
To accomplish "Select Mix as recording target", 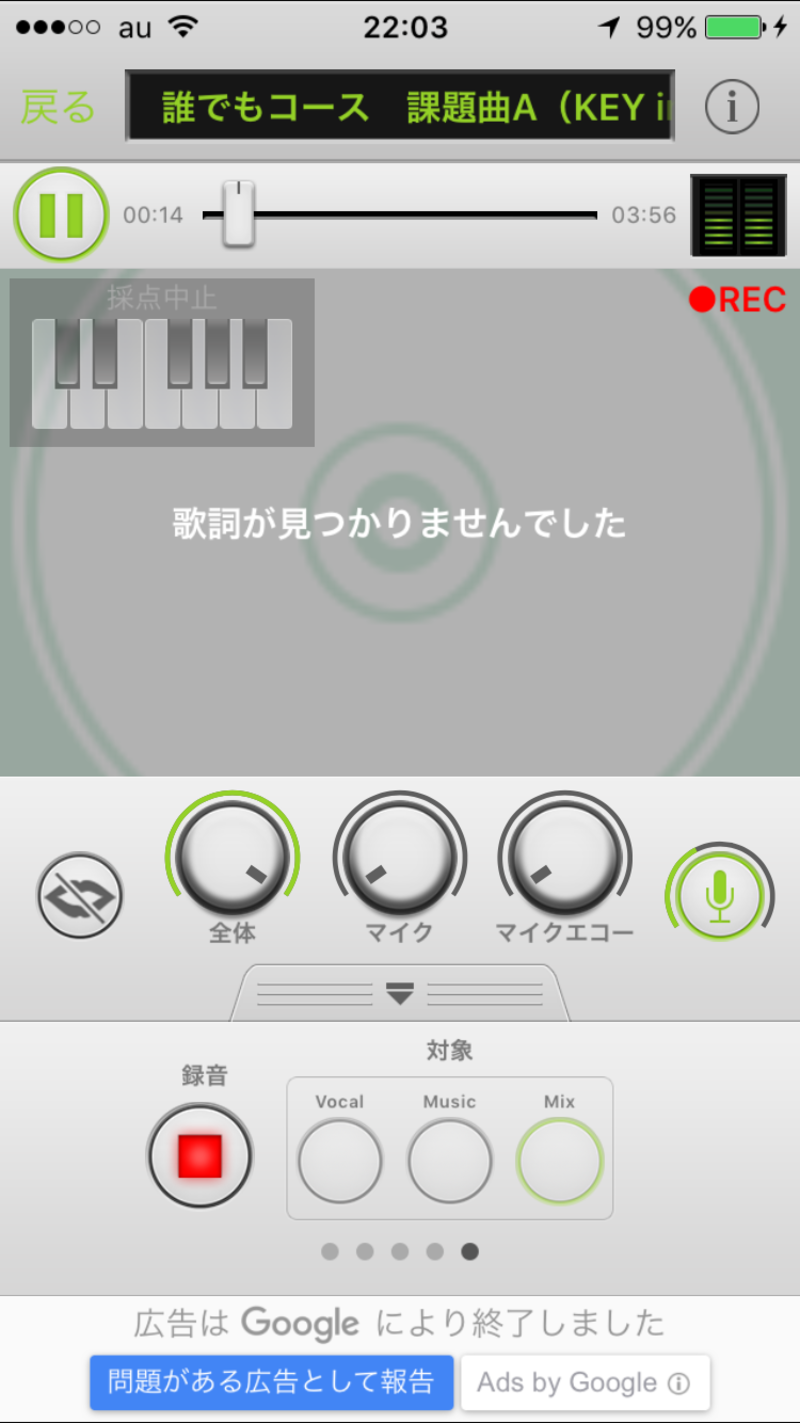I will tap(560, 1160).
